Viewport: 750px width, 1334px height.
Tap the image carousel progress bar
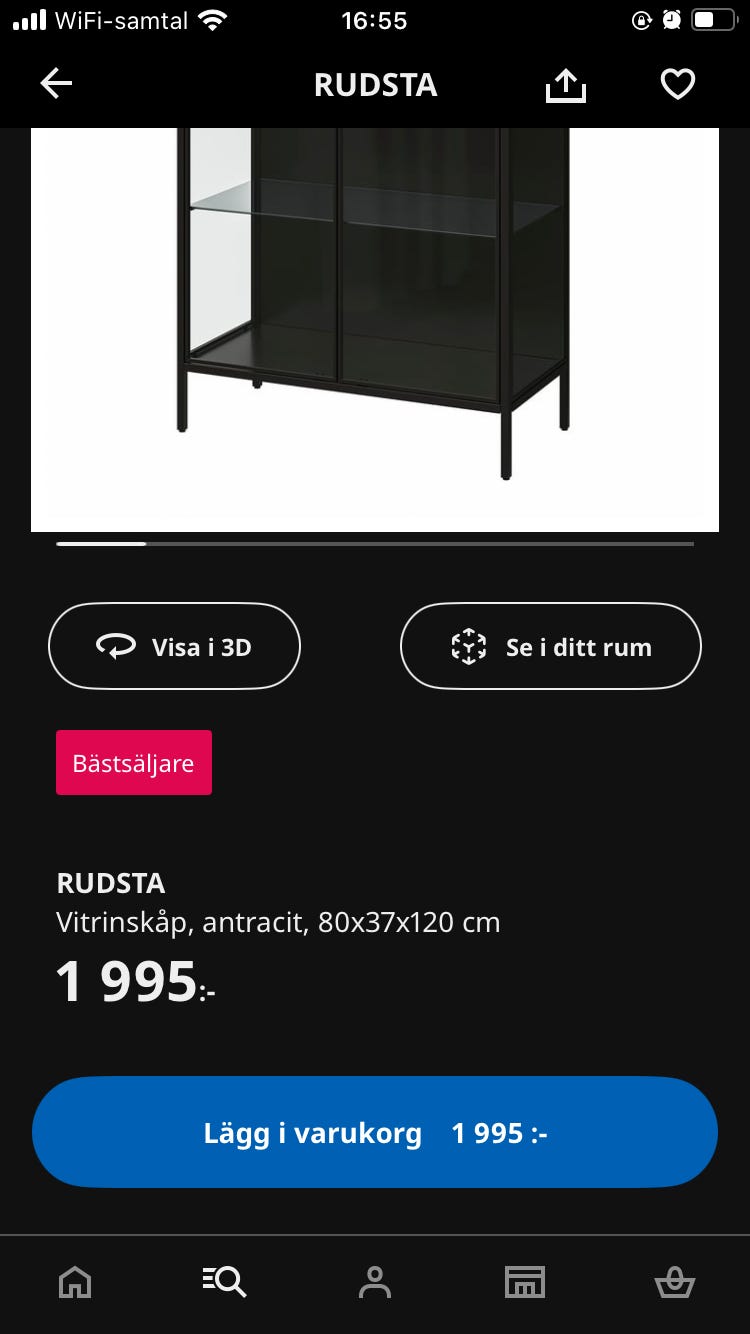click(x=375, y=543)
